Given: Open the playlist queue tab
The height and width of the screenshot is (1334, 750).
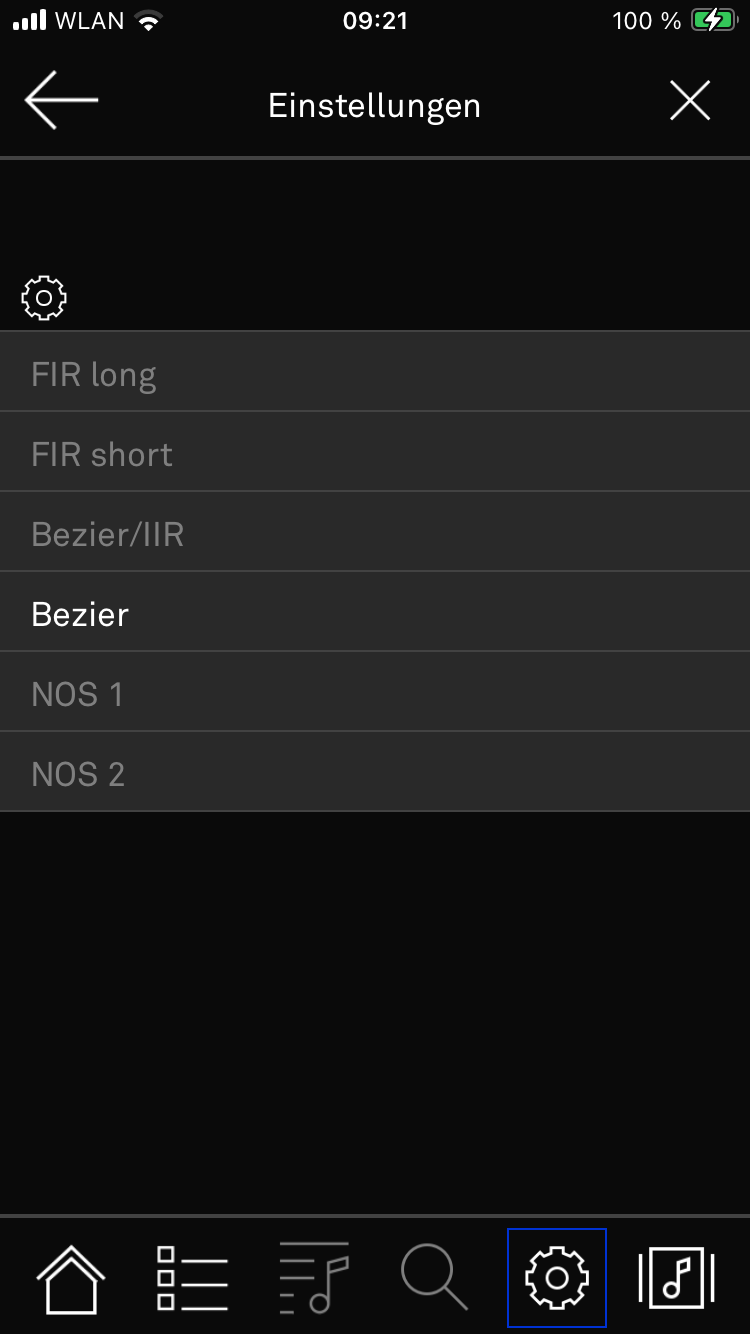Looking at the screenshot, I should (314, 1278).
